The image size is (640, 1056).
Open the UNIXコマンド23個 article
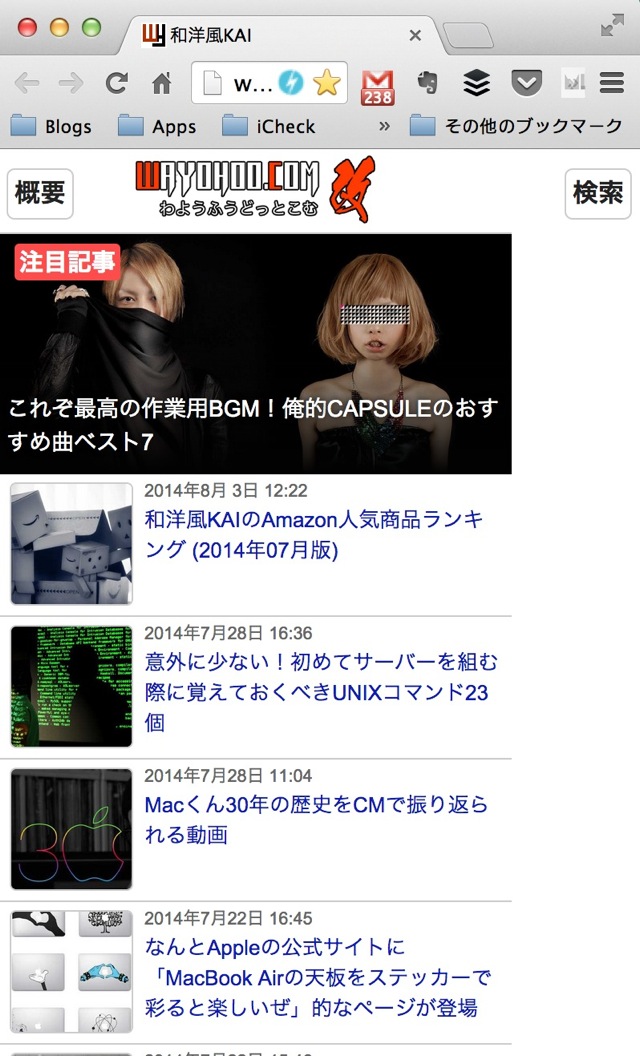click(321, 692)
